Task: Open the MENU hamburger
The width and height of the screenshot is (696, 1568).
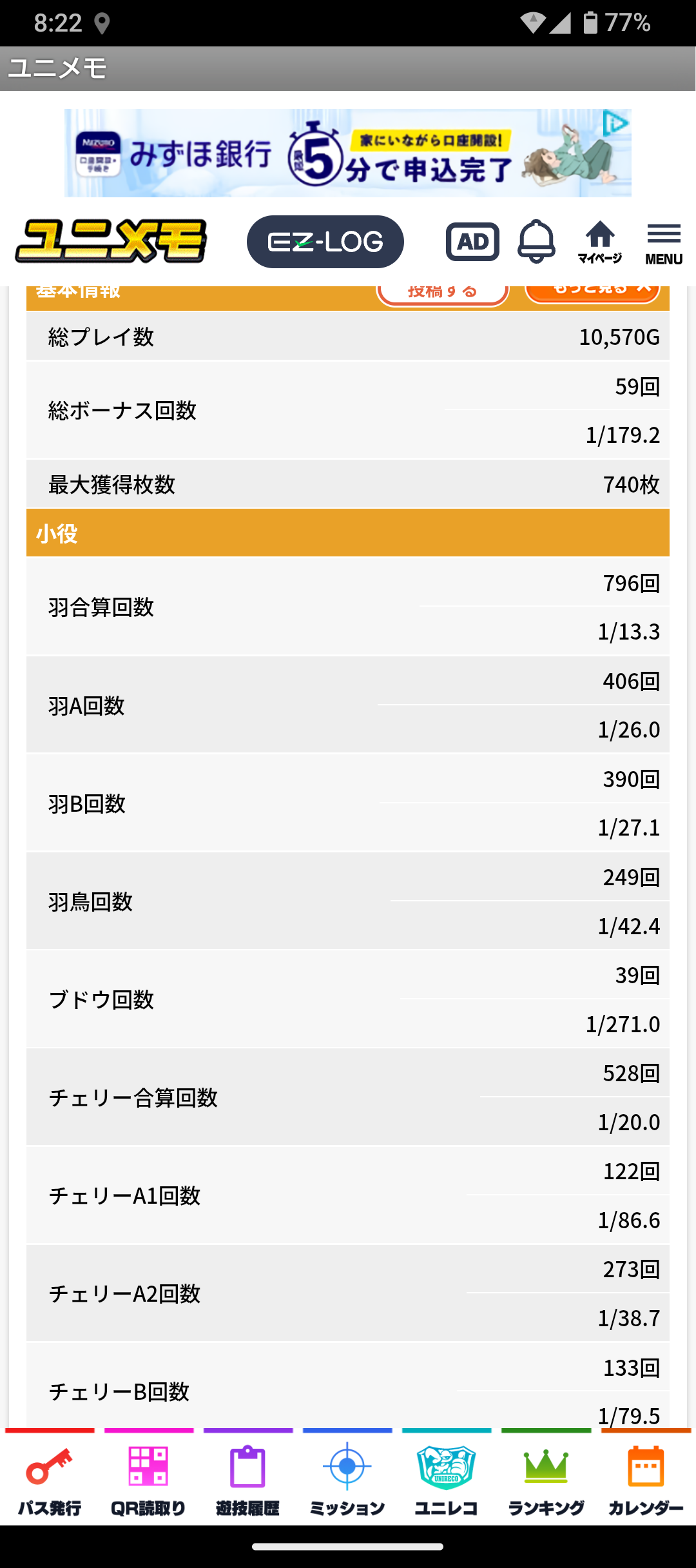Action: click(664, 244)
